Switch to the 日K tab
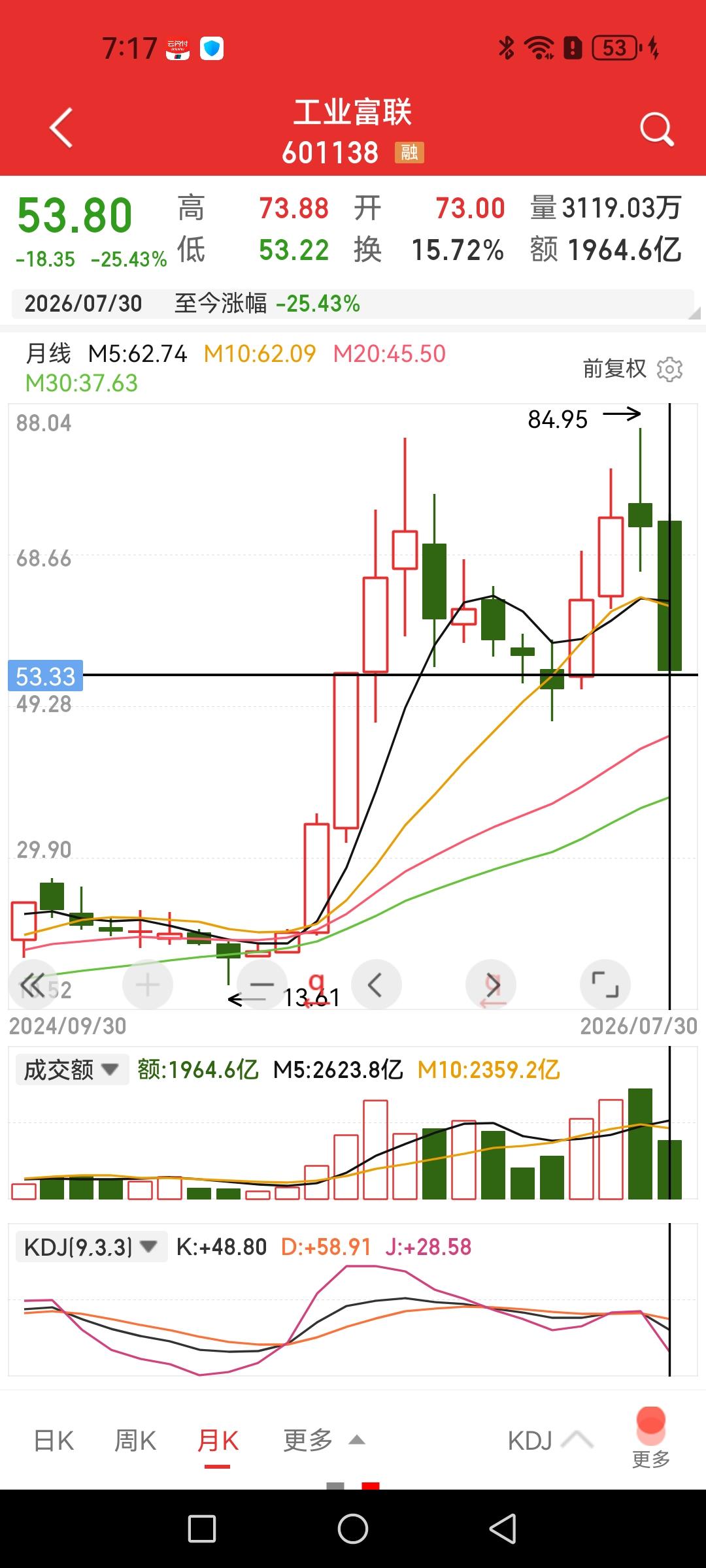Viewport: 706px width, 1568px height. tap(54, 1441)
